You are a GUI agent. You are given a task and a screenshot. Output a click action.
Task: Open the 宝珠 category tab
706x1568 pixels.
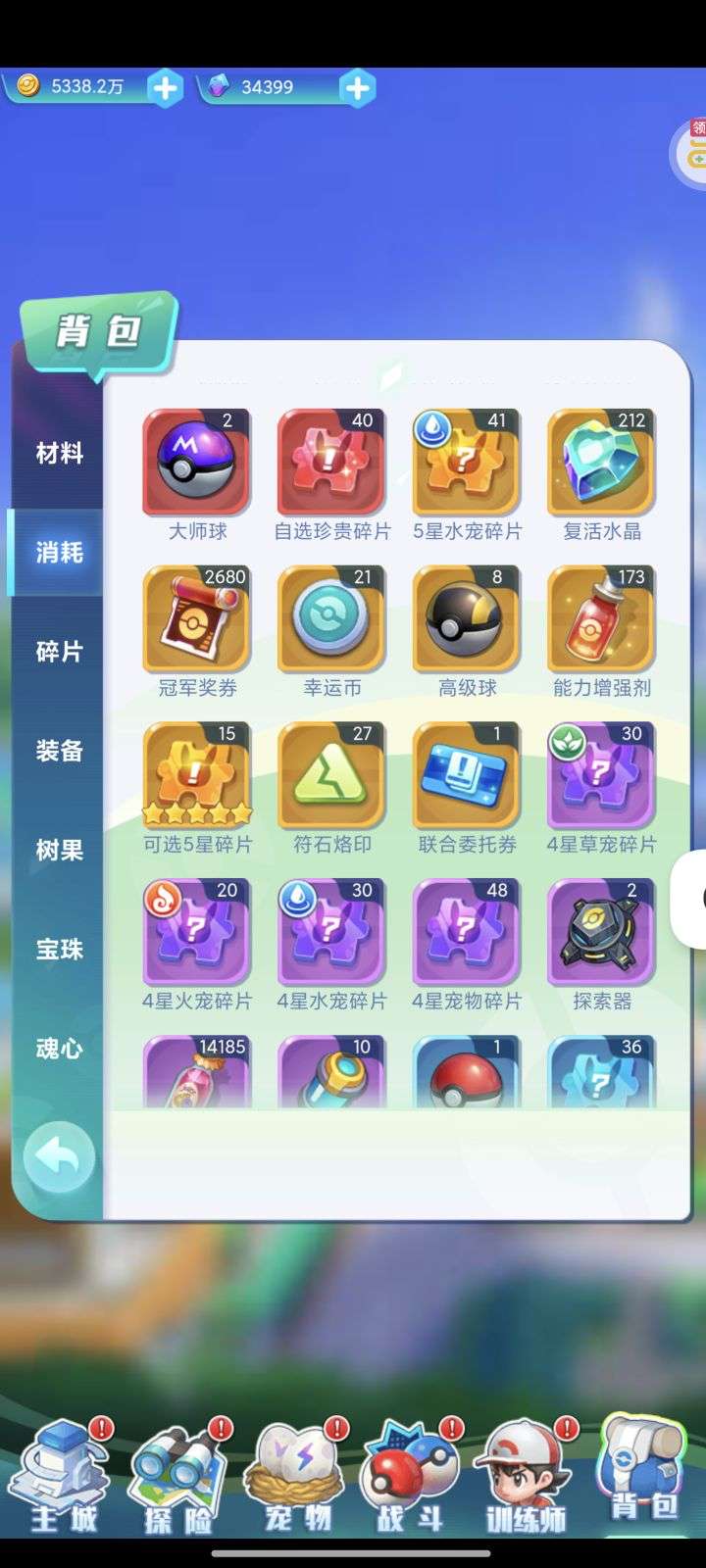(59, 949)
